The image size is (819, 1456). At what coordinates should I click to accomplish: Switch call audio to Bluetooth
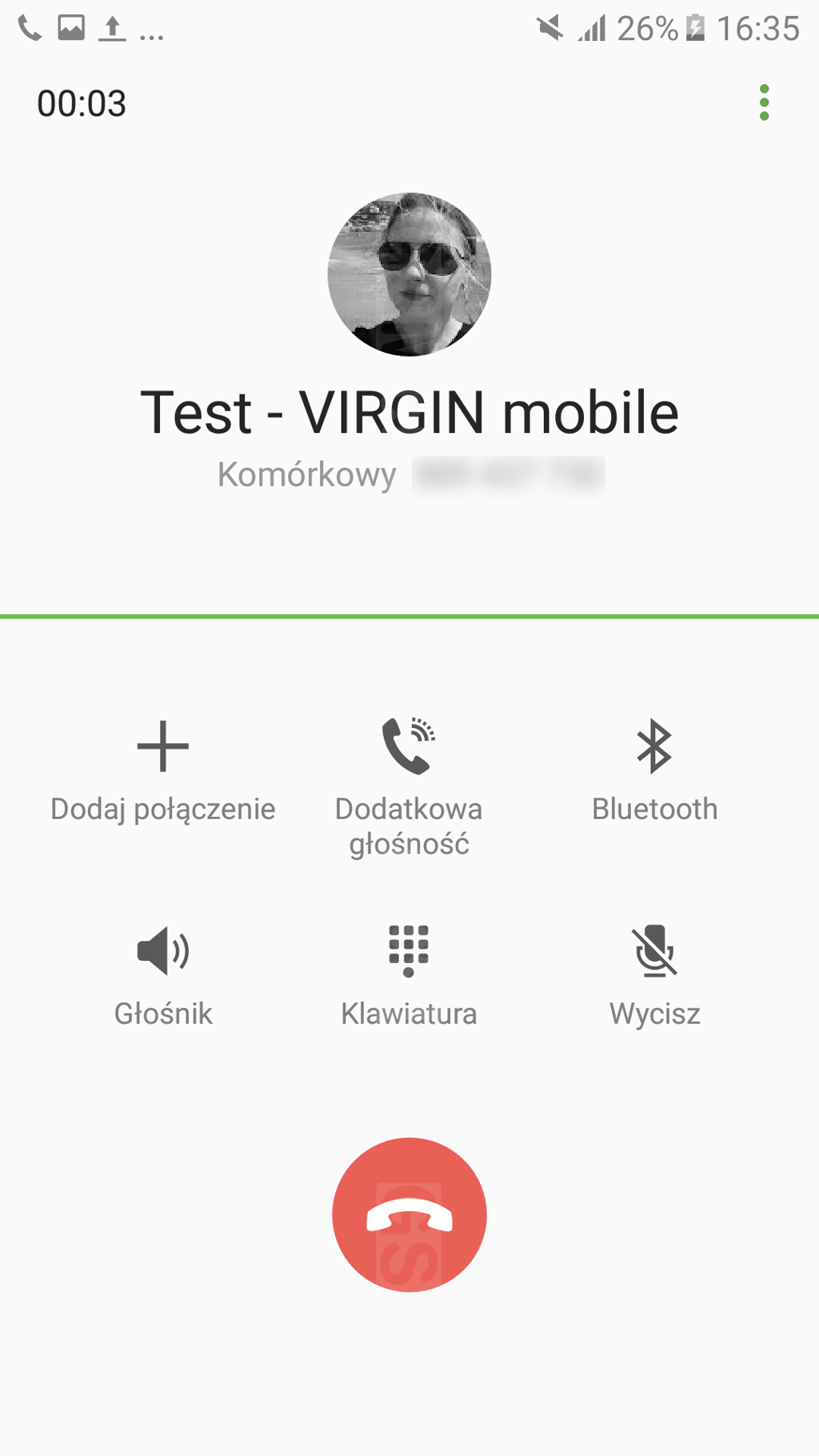(654, 770)
